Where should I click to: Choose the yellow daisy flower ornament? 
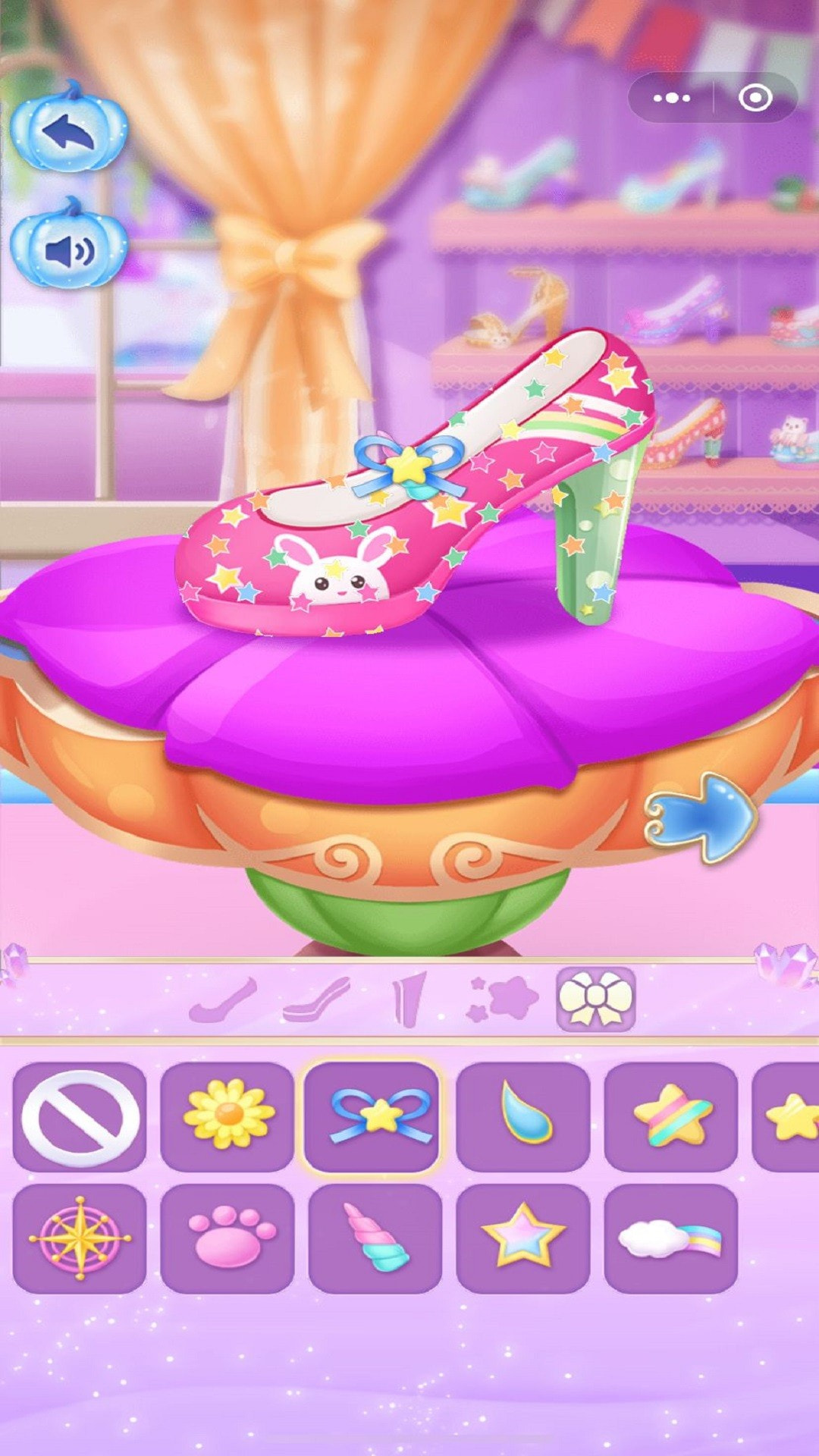(x=227, y=1117)
